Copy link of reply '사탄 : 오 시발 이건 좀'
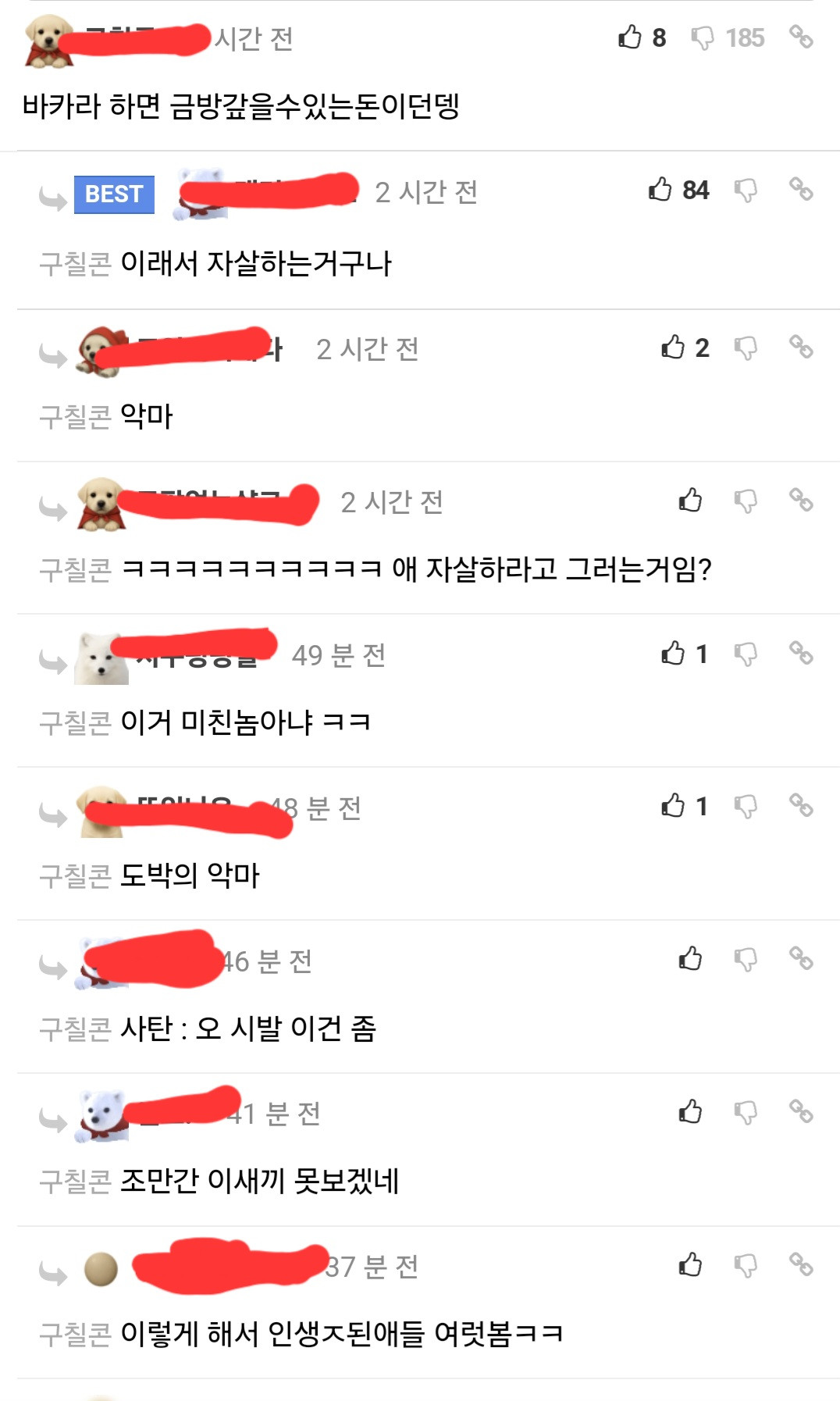This screenshot has height=1401, width=840. click(800, 957)
